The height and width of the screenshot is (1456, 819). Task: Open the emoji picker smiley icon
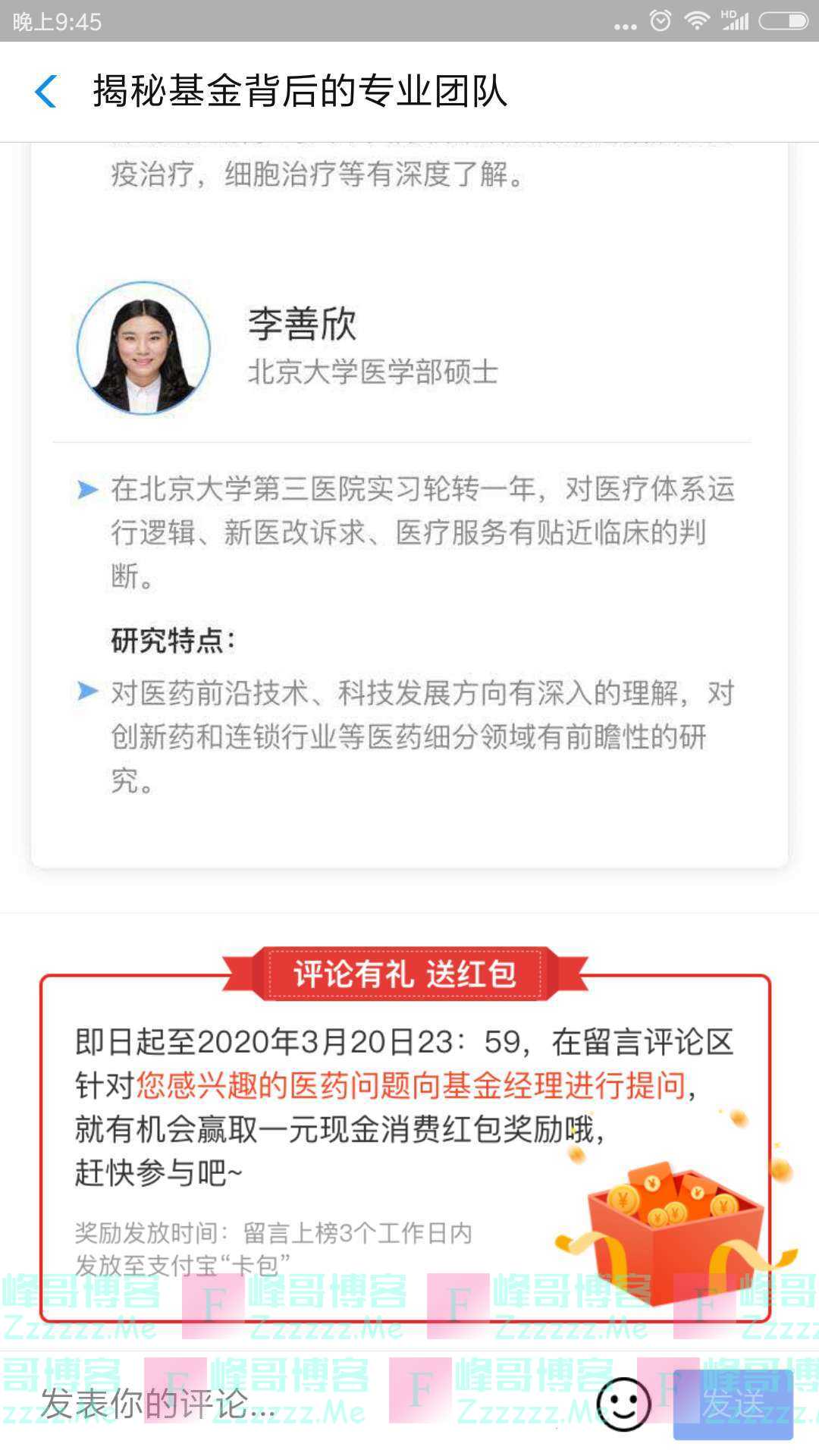pos(623,1404)
